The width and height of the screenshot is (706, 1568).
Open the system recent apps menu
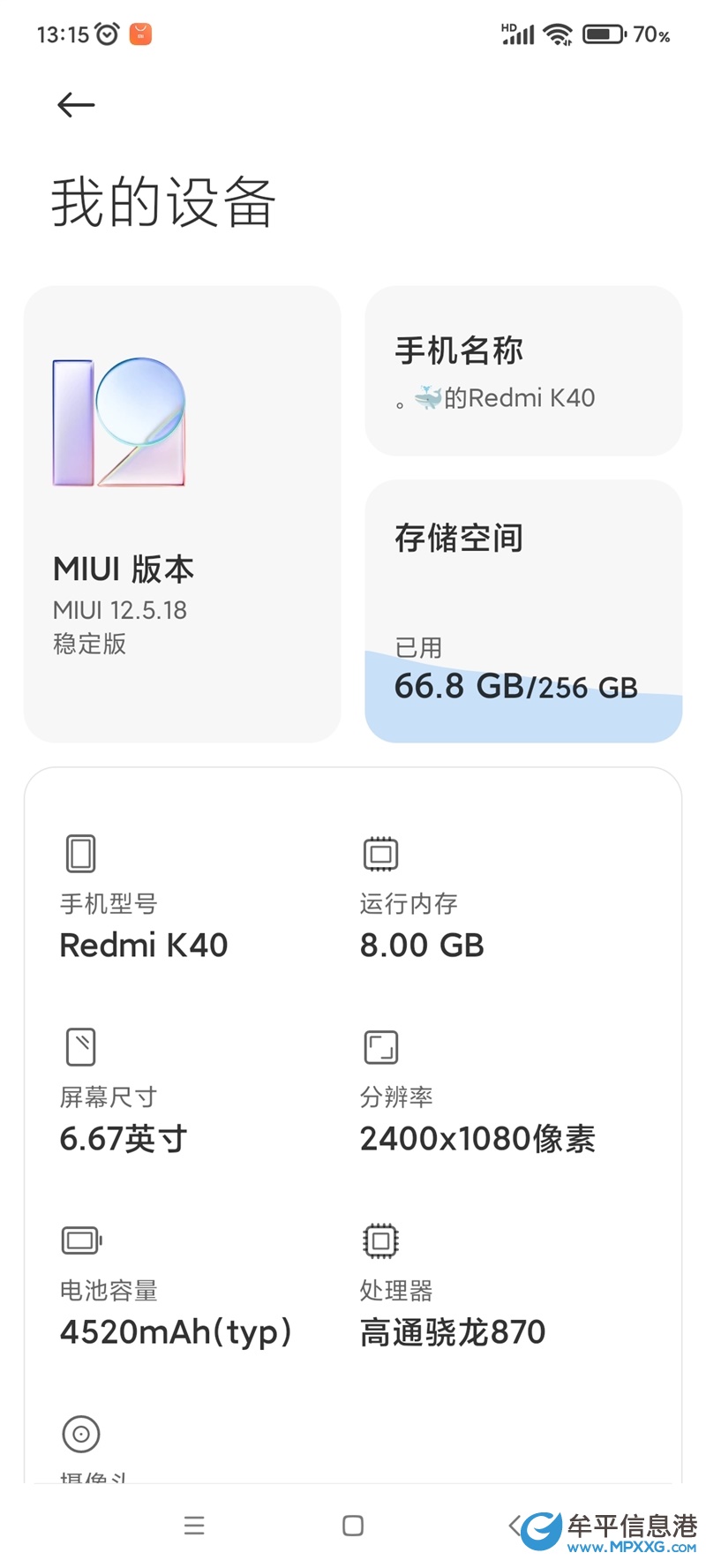[194, 1526]
